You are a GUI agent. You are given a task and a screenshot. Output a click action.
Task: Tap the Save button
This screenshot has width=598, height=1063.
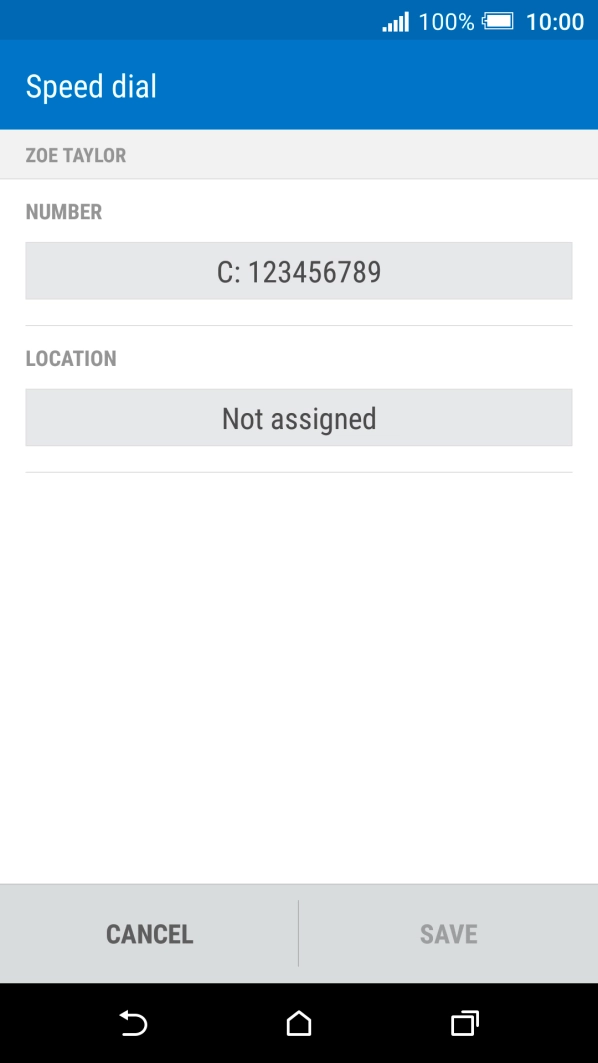(449, 934)
